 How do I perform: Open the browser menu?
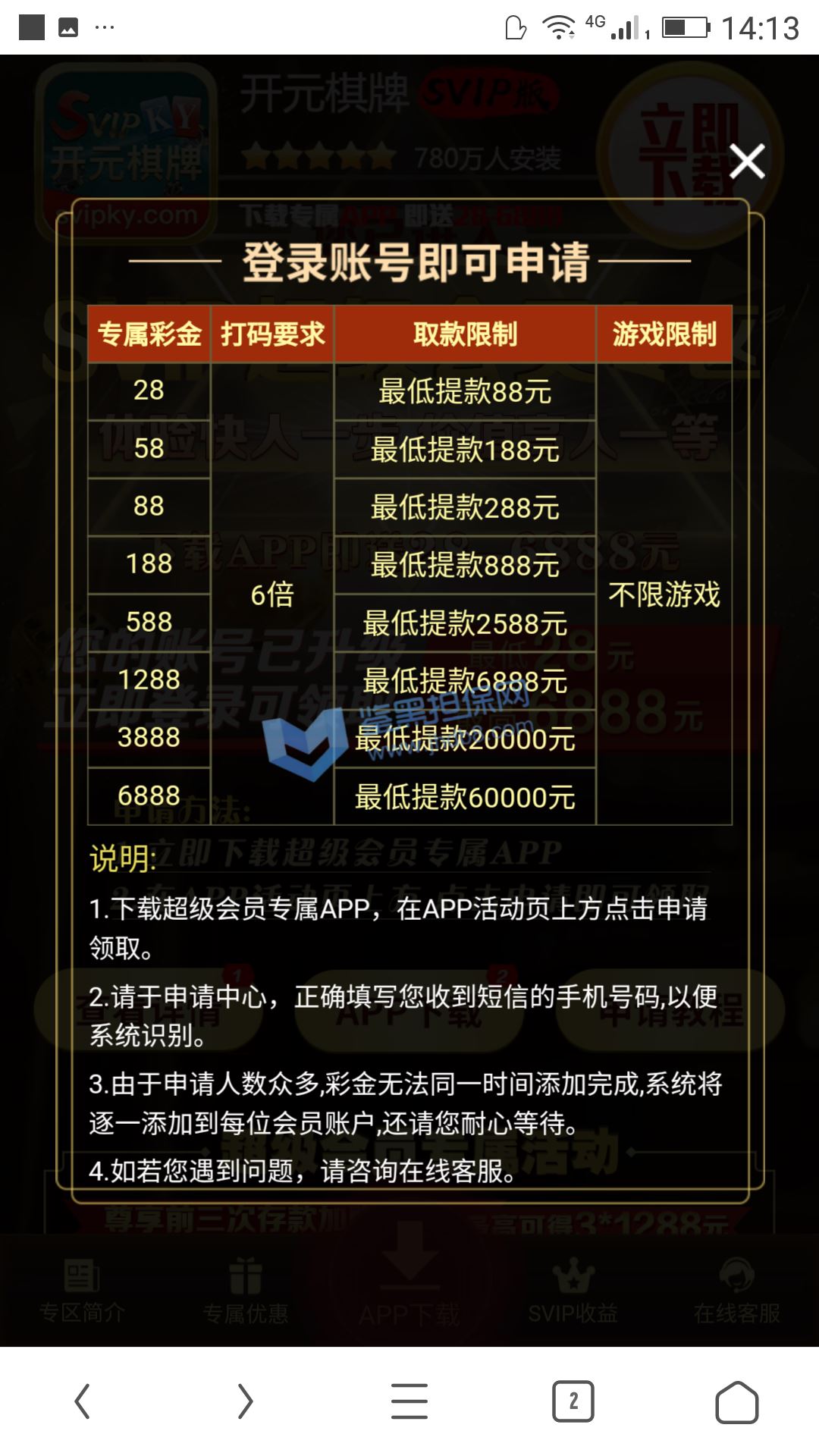point(409,1401)
